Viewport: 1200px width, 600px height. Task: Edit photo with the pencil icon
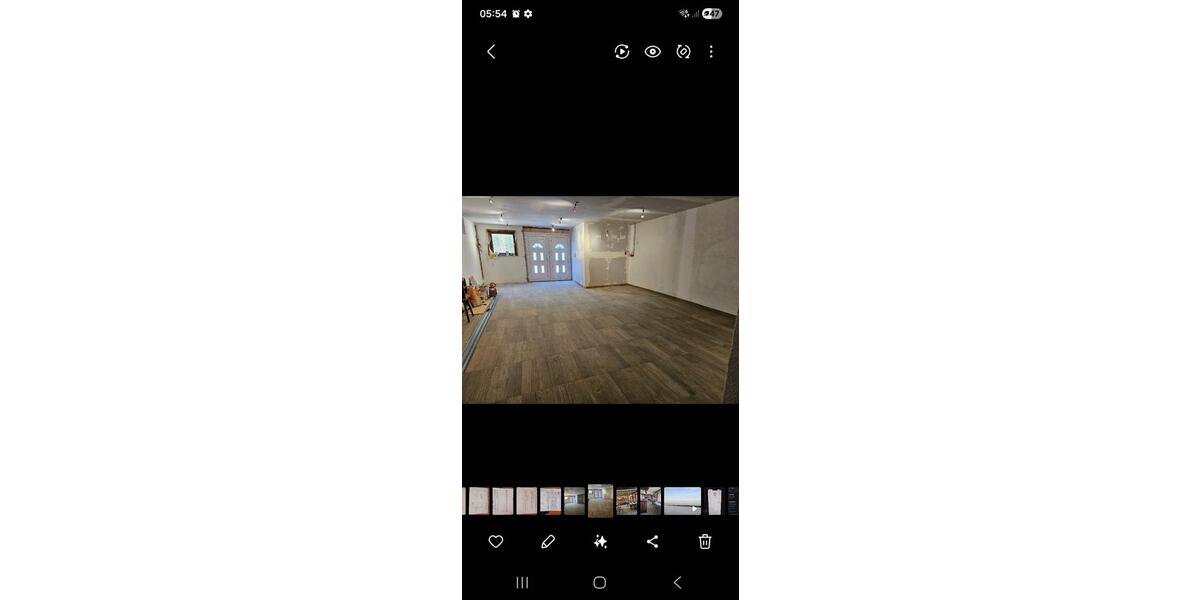tap(548, 541)
